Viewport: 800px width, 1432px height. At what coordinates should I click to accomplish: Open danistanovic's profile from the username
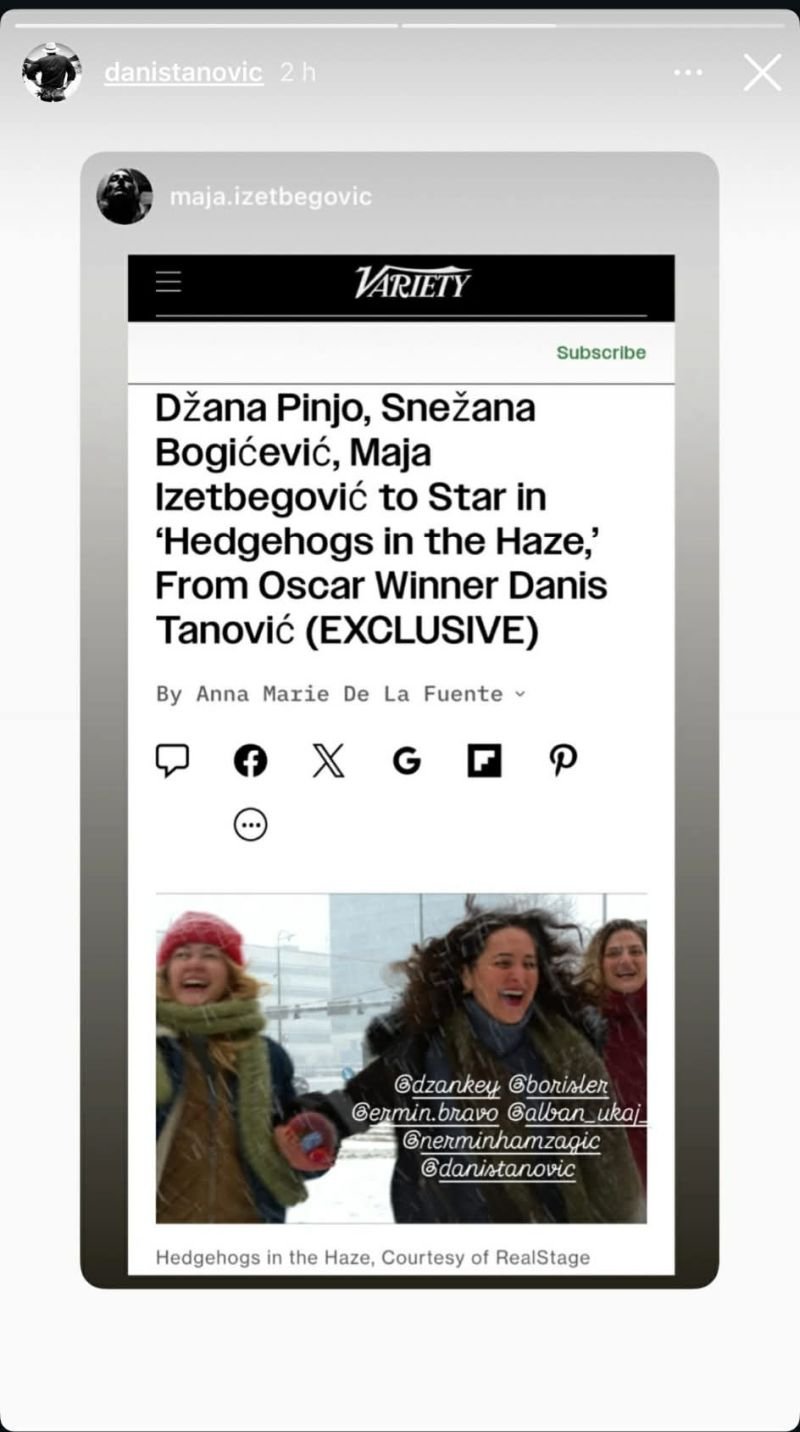coord(183,73)
